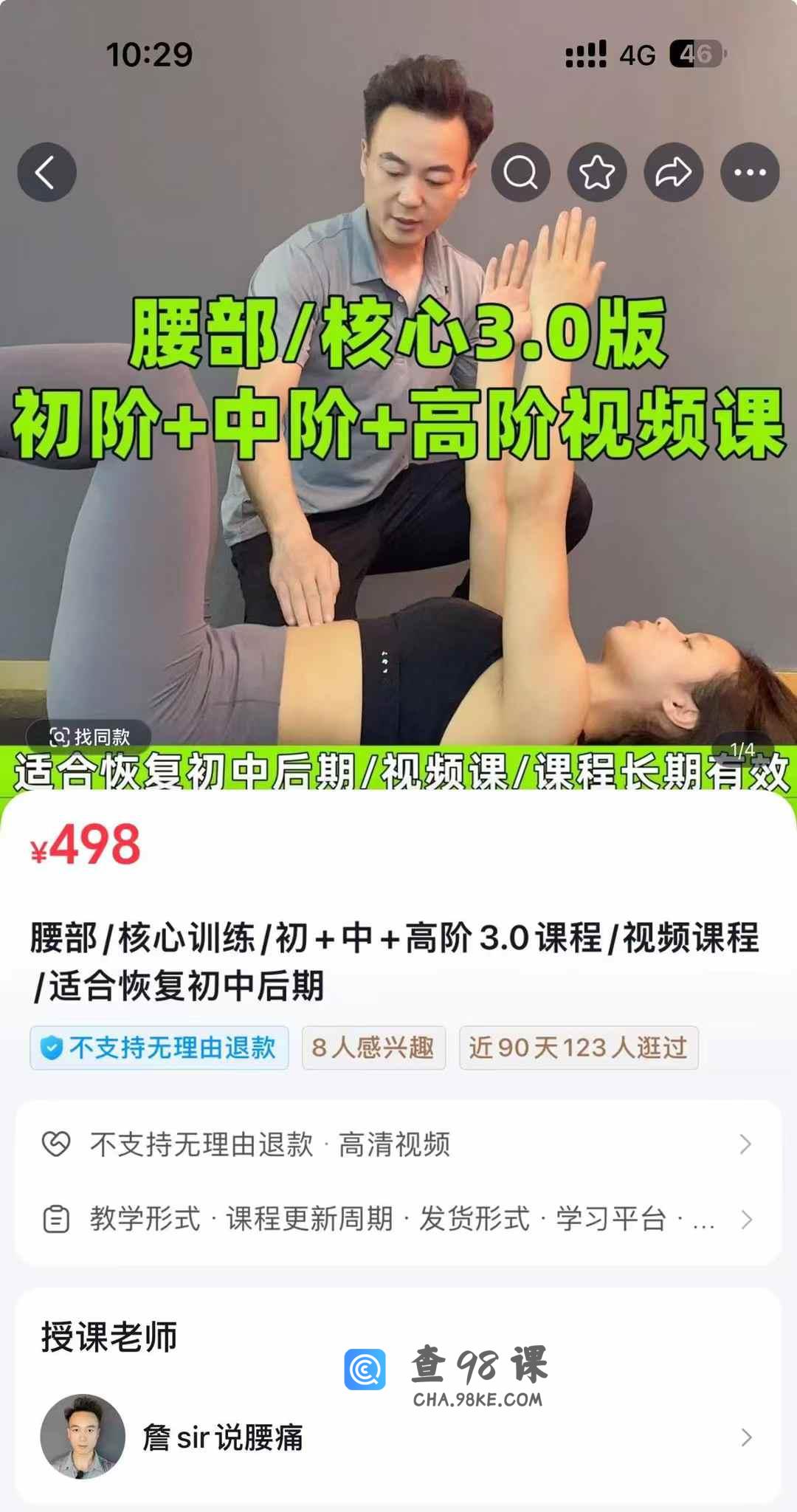Image resolution: width=797 pixels, height=1512 pixels.
Task: Go back using the top-left arrow
Action: tap(46, 173)
